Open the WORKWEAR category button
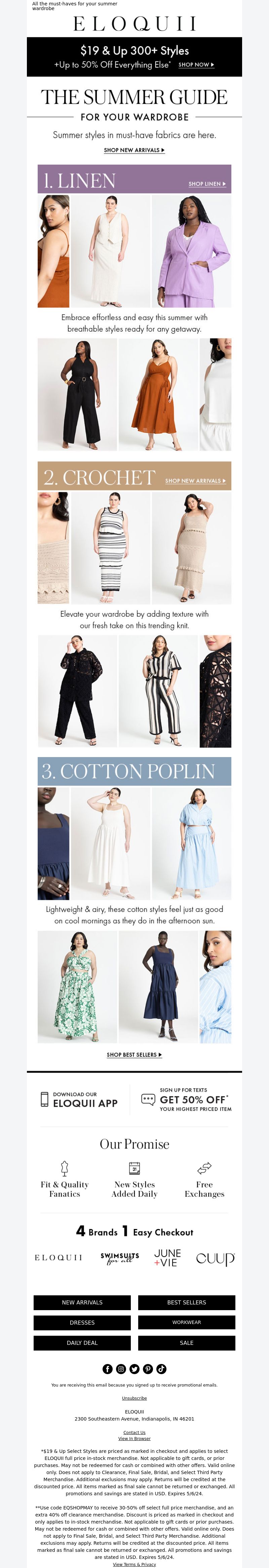Screen dimensions: 269x1568 point(186,1322)
